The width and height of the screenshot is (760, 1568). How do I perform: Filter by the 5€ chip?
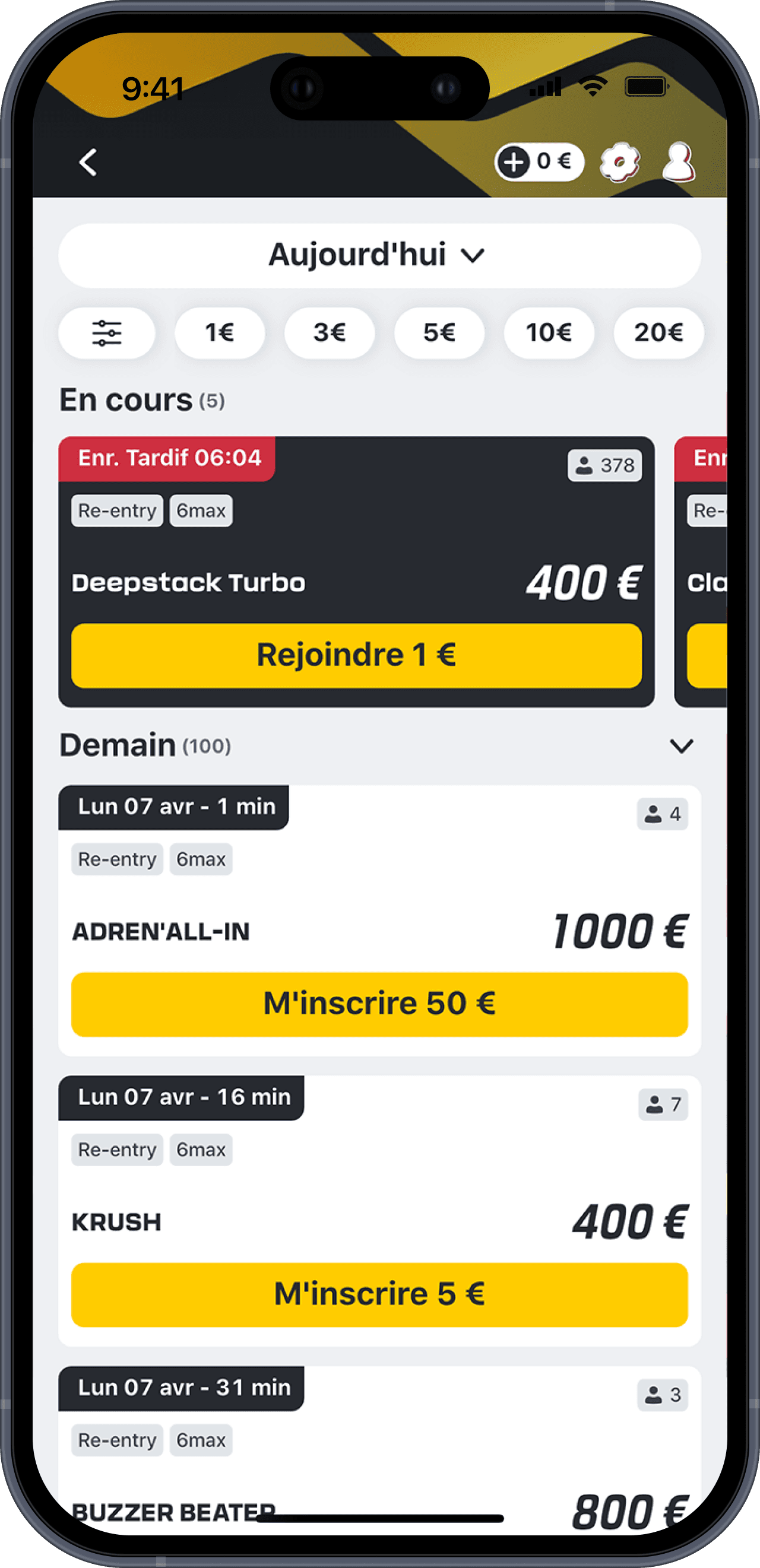tap(439, 333)
